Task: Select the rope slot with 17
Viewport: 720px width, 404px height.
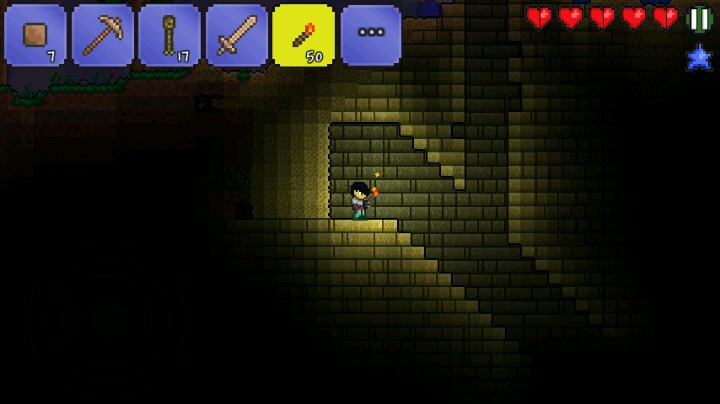Action: (x=169, y=35)
